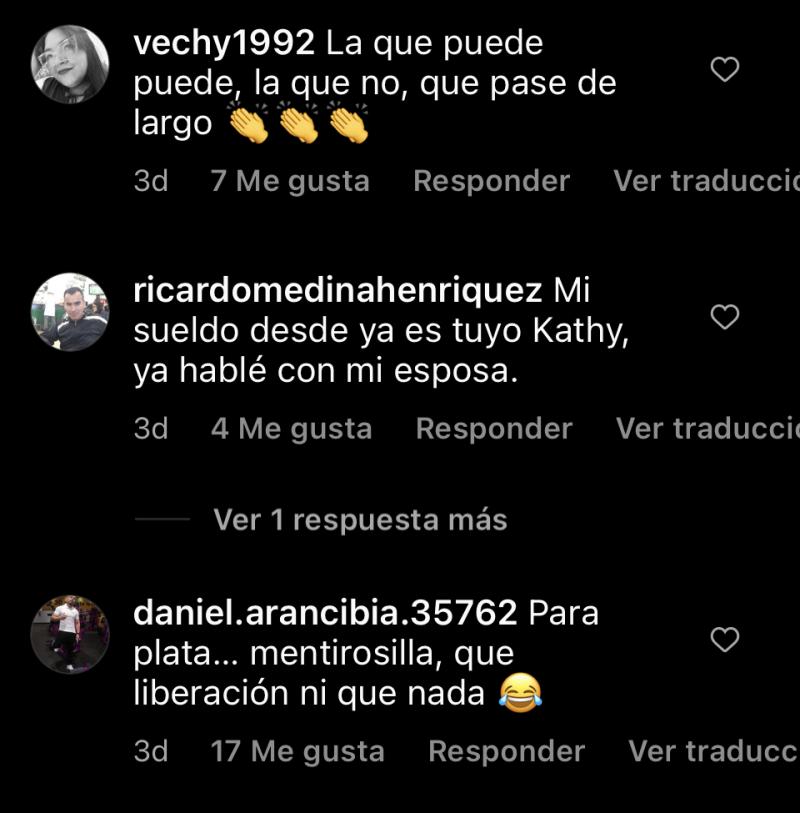Reply to daniel.arancibia.35762's comment
Viewport: 800px width, 813px height.
[x=506, y=751]
